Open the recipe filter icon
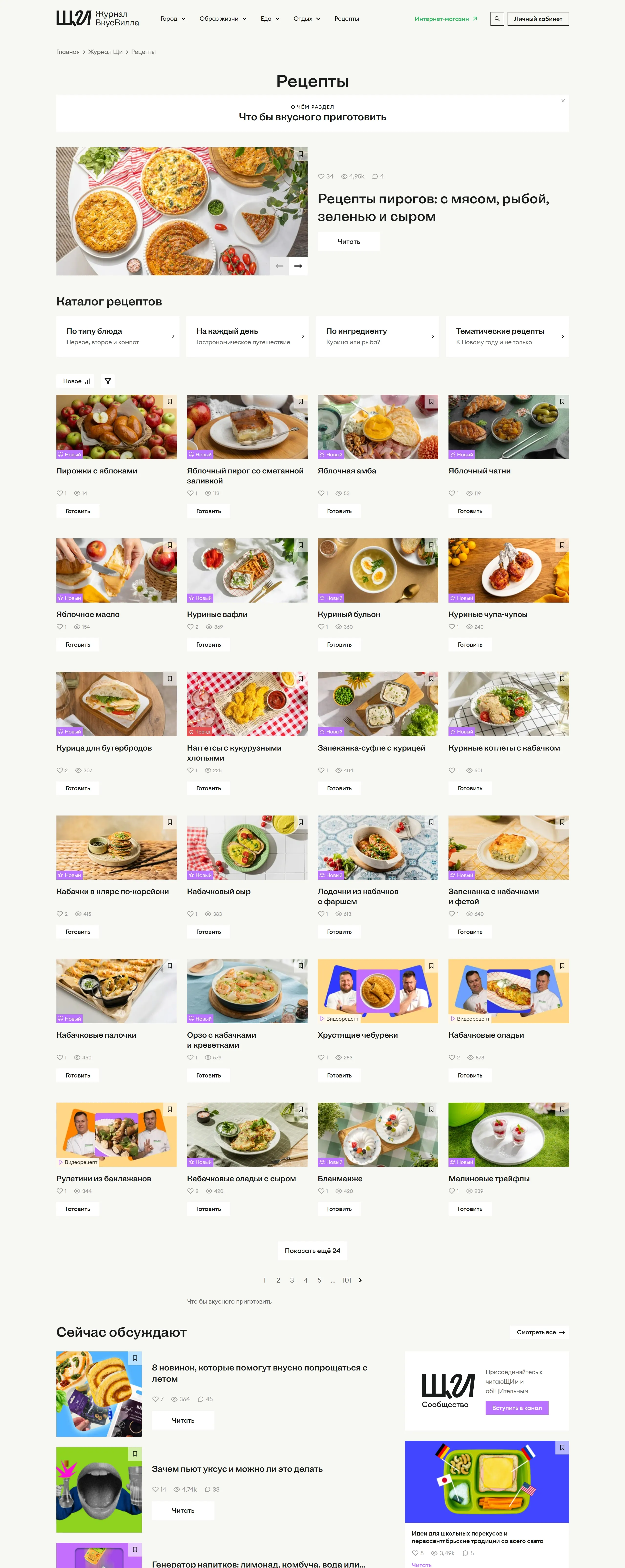The width and height of the screenshot is (625, 1568). pyautogui.click(x=108, y=381)
